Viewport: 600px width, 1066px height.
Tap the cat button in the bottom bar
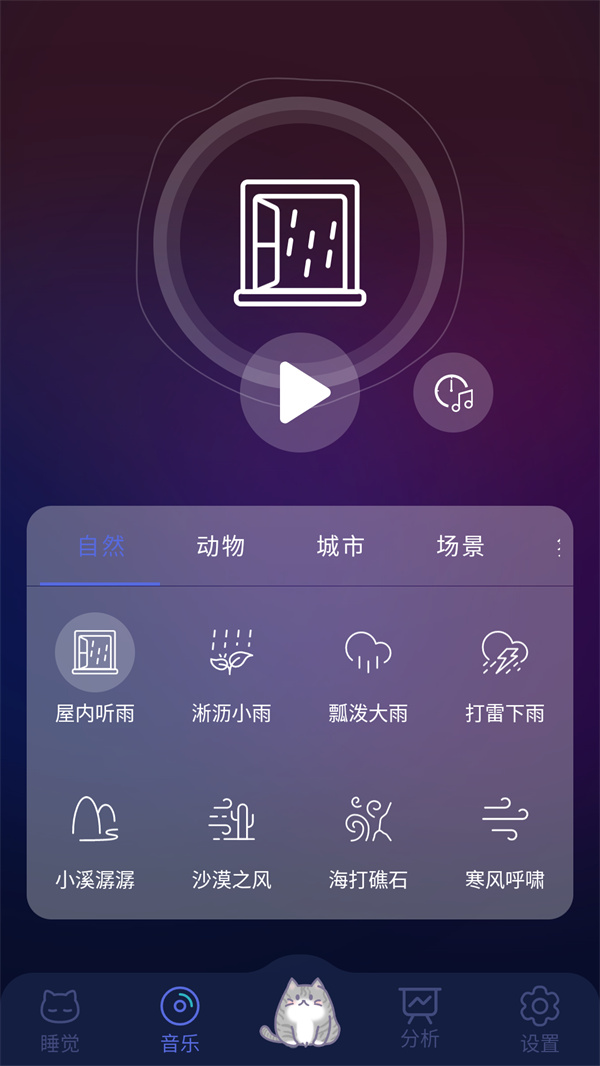pos(300,1010)
